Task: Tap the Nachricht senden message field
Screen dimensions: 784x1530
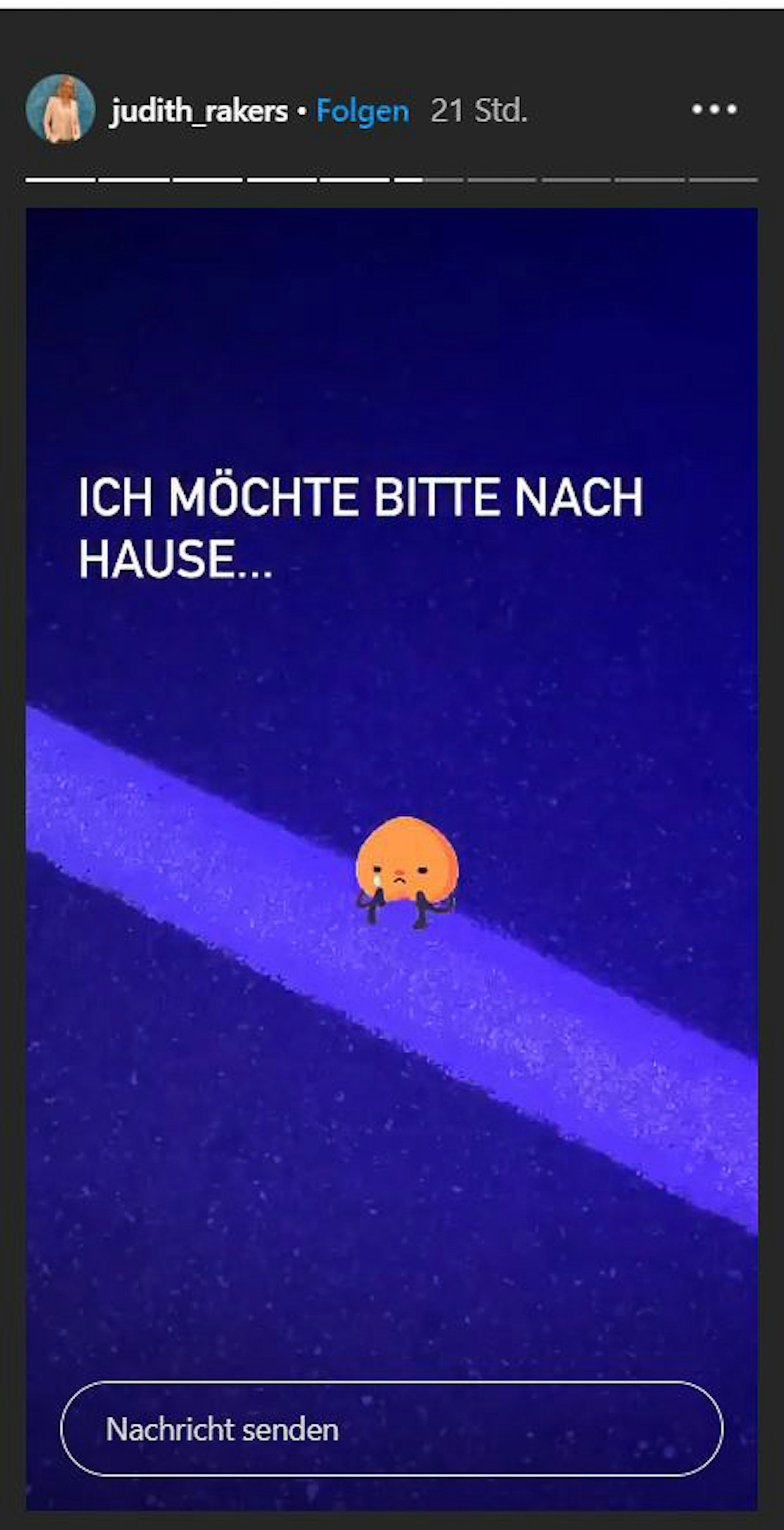Action: click(391, 1428)
